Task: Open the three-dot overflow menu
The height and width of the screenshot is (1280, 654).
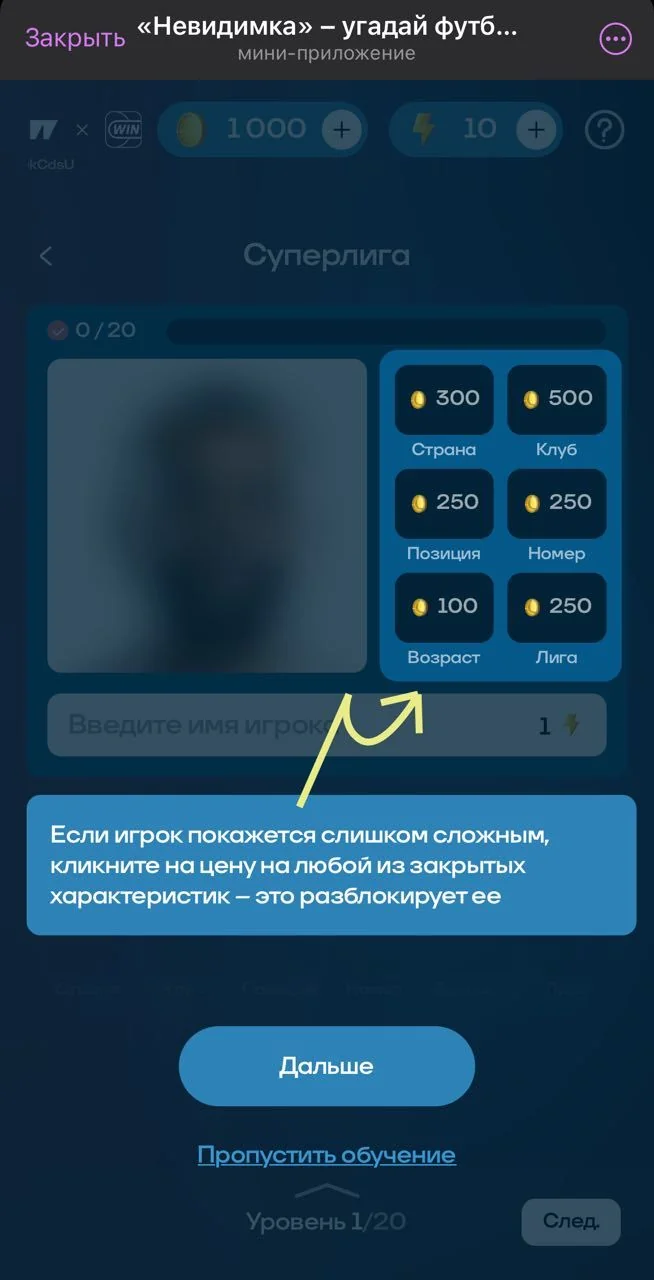Action: pos(615,39)
